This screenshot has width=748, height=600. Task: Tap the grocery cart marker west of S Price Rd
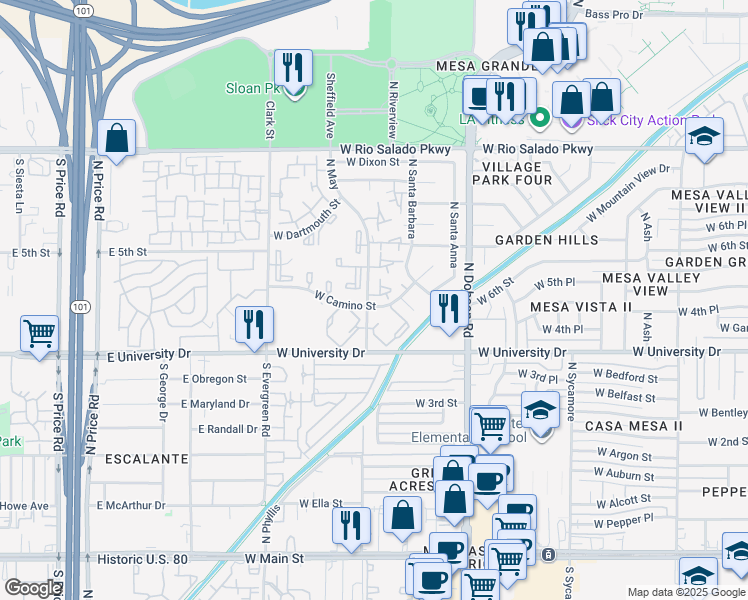click(40, 334)
